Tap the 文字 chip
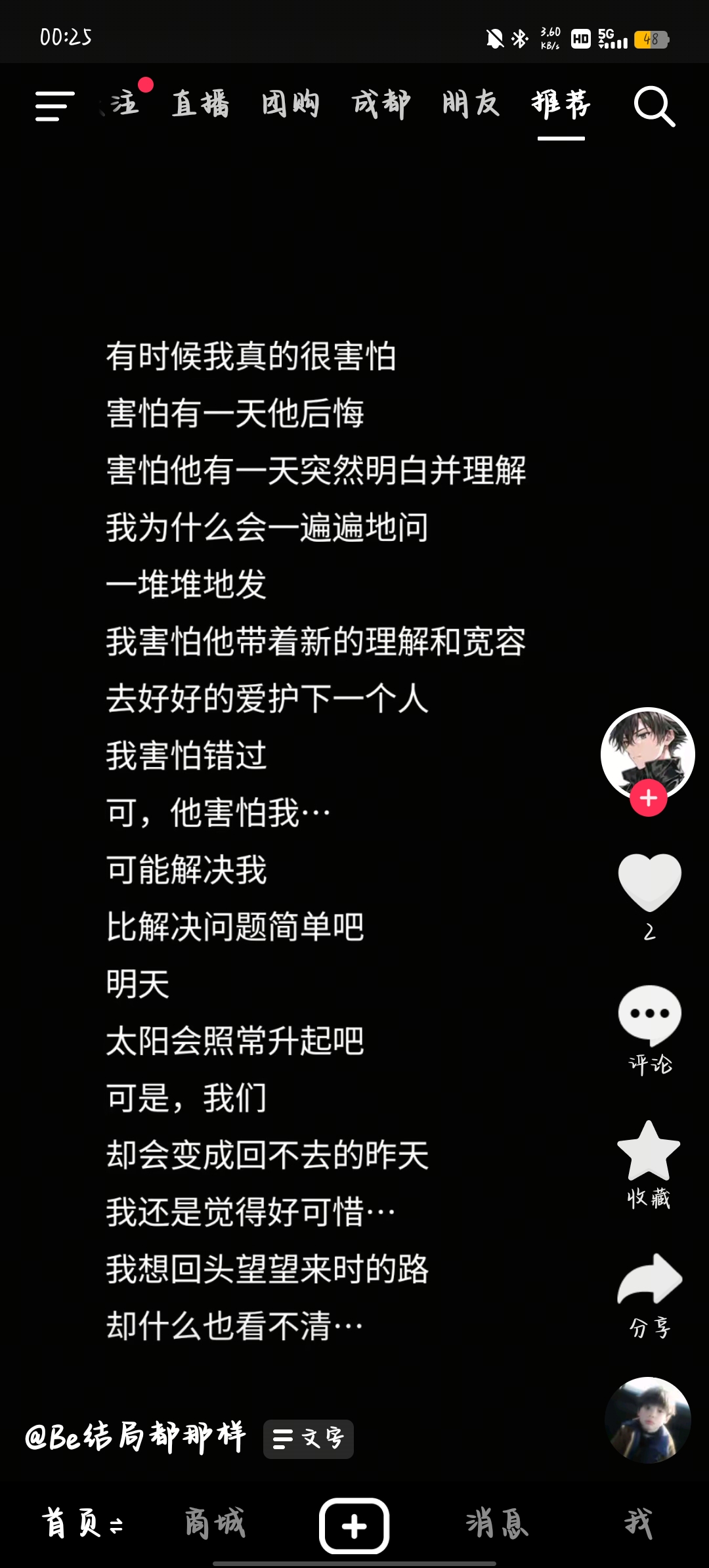The width and height of the screenshot is (709, 1568). coord(309,1439)
